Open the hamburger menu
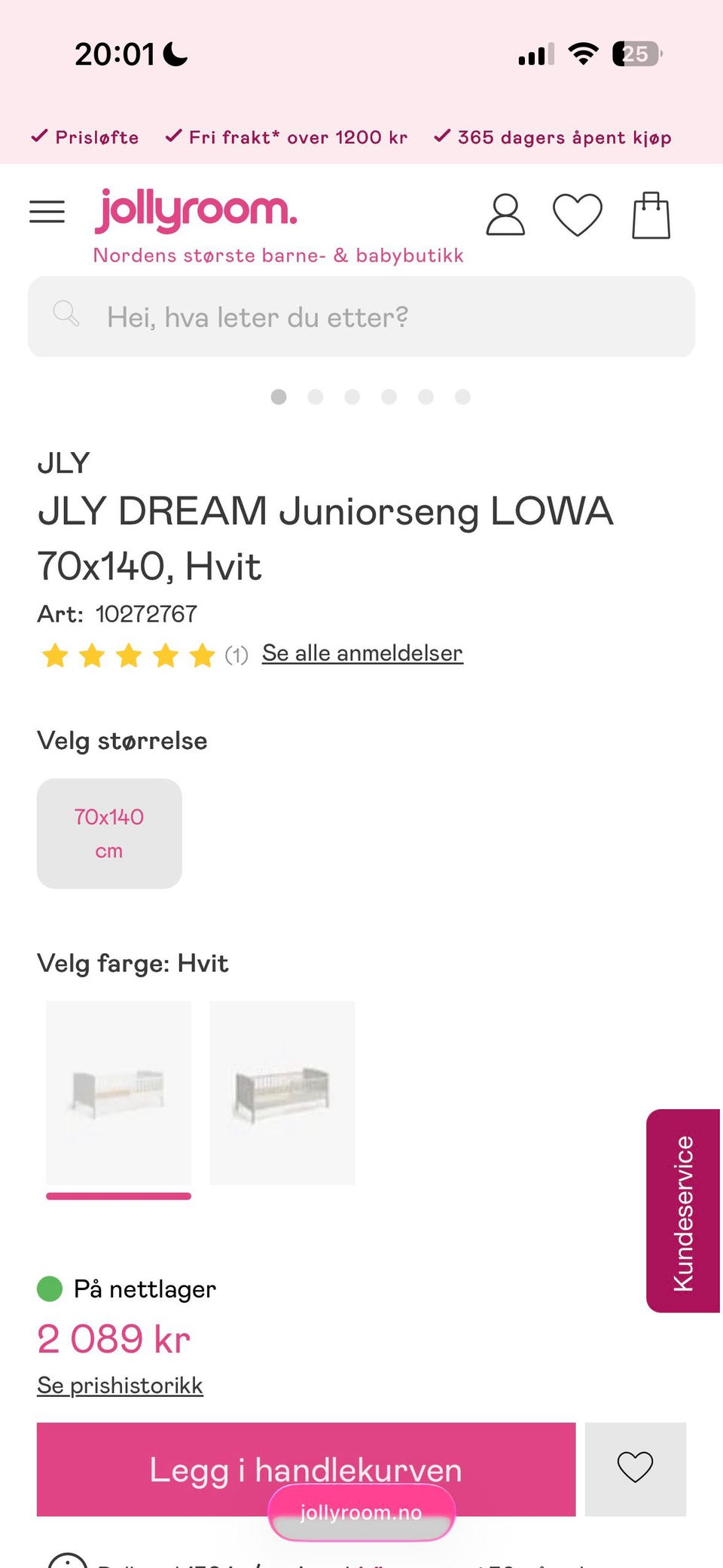The height and width of the screenshot is (1568, 723). click(x=47, y=212)
